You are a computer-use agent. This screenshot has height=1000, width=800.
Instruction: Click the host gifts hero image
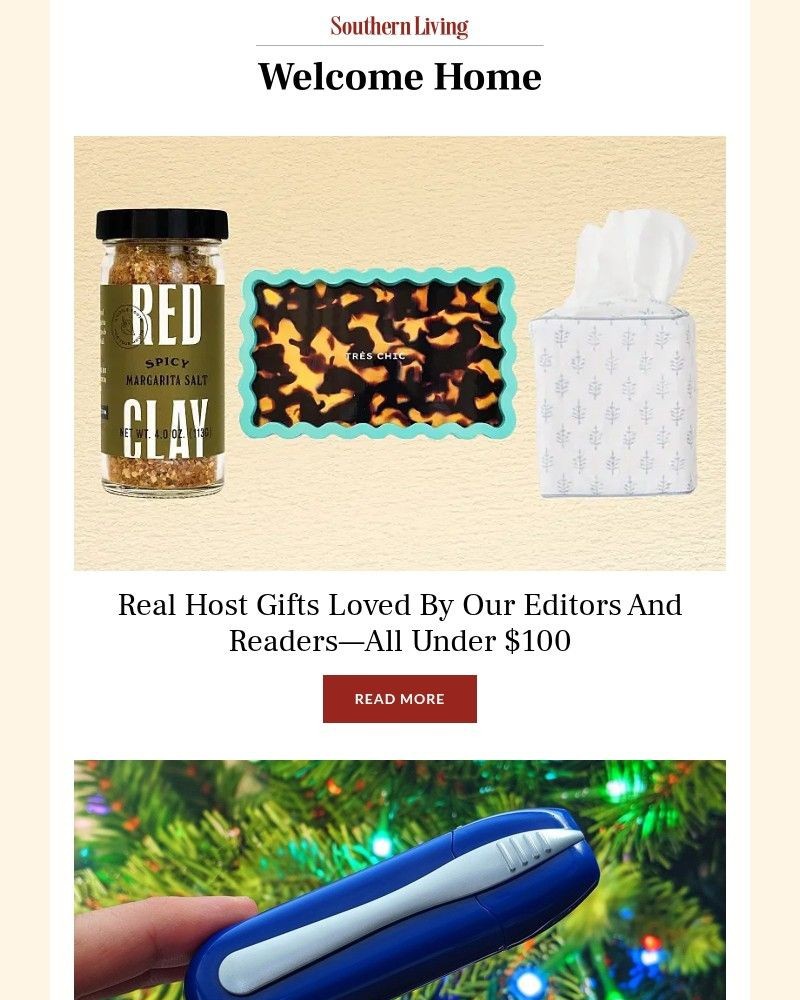(x=400, y=352)
